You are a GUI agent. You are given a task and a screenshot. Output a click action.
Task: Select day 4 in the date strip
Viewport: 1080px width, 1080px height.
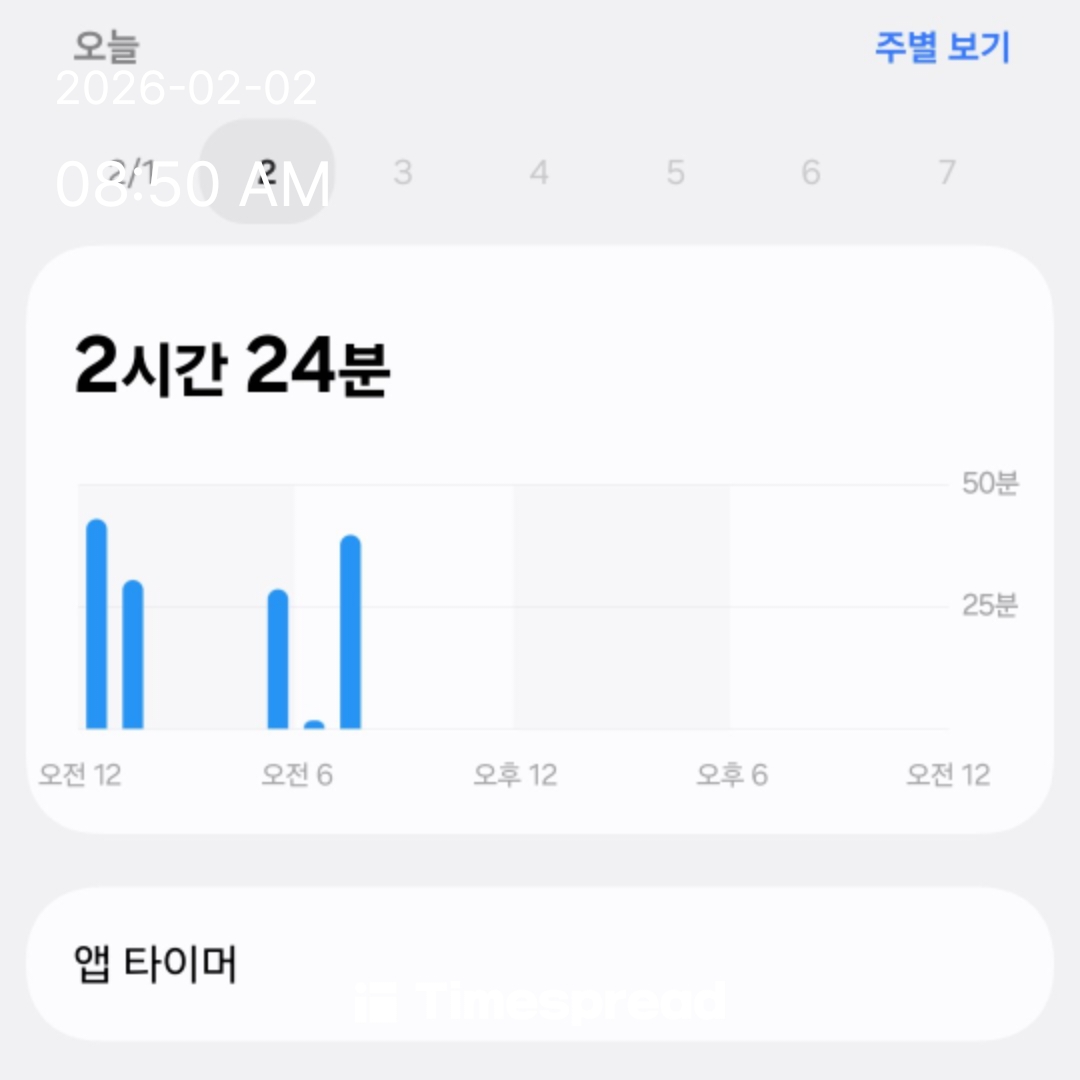pyautogui.click(x=539, y=173)
